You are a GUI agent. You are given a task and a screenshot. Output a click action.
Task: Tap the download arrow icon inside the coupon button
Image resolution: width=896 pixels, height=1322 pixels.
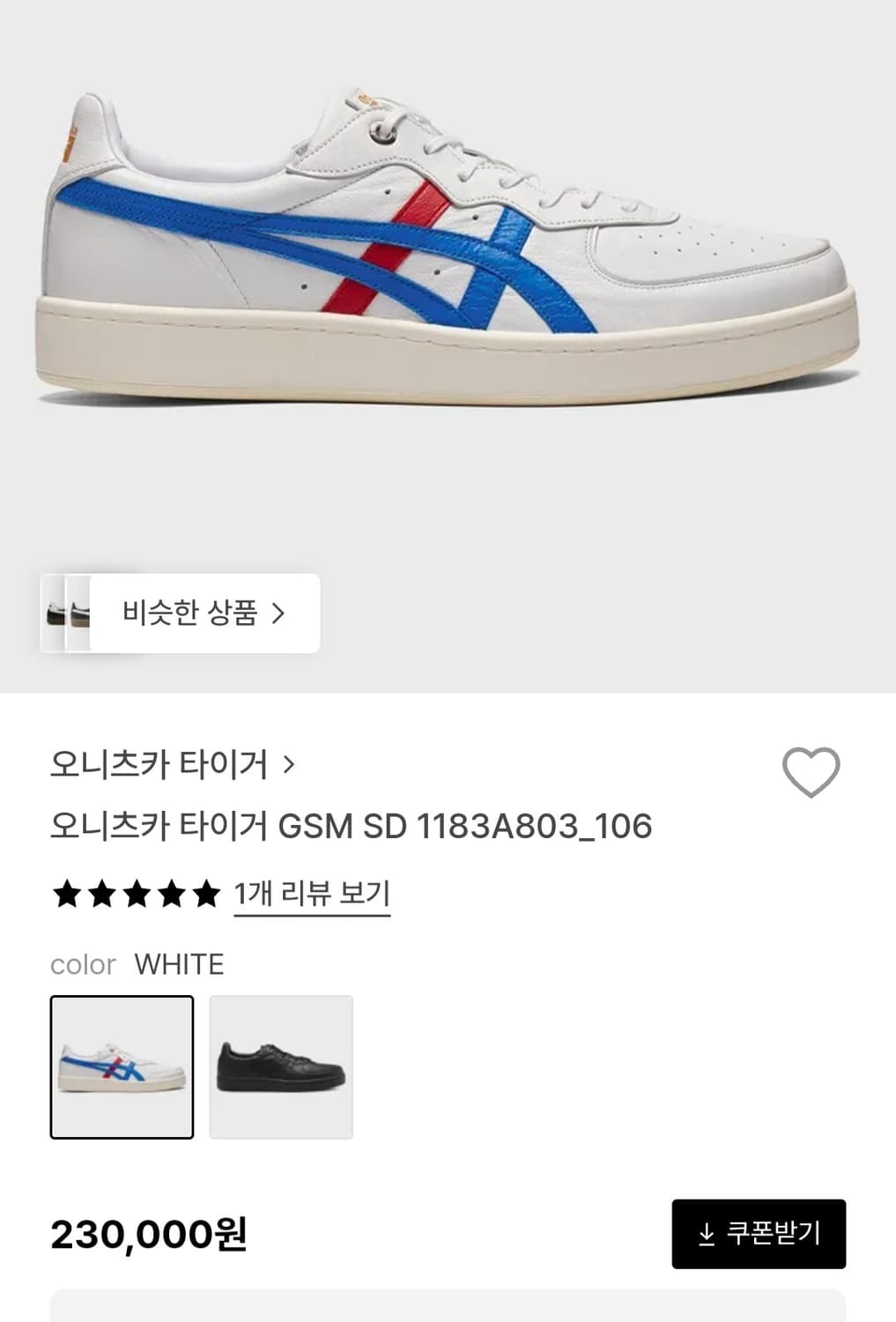706,1236
